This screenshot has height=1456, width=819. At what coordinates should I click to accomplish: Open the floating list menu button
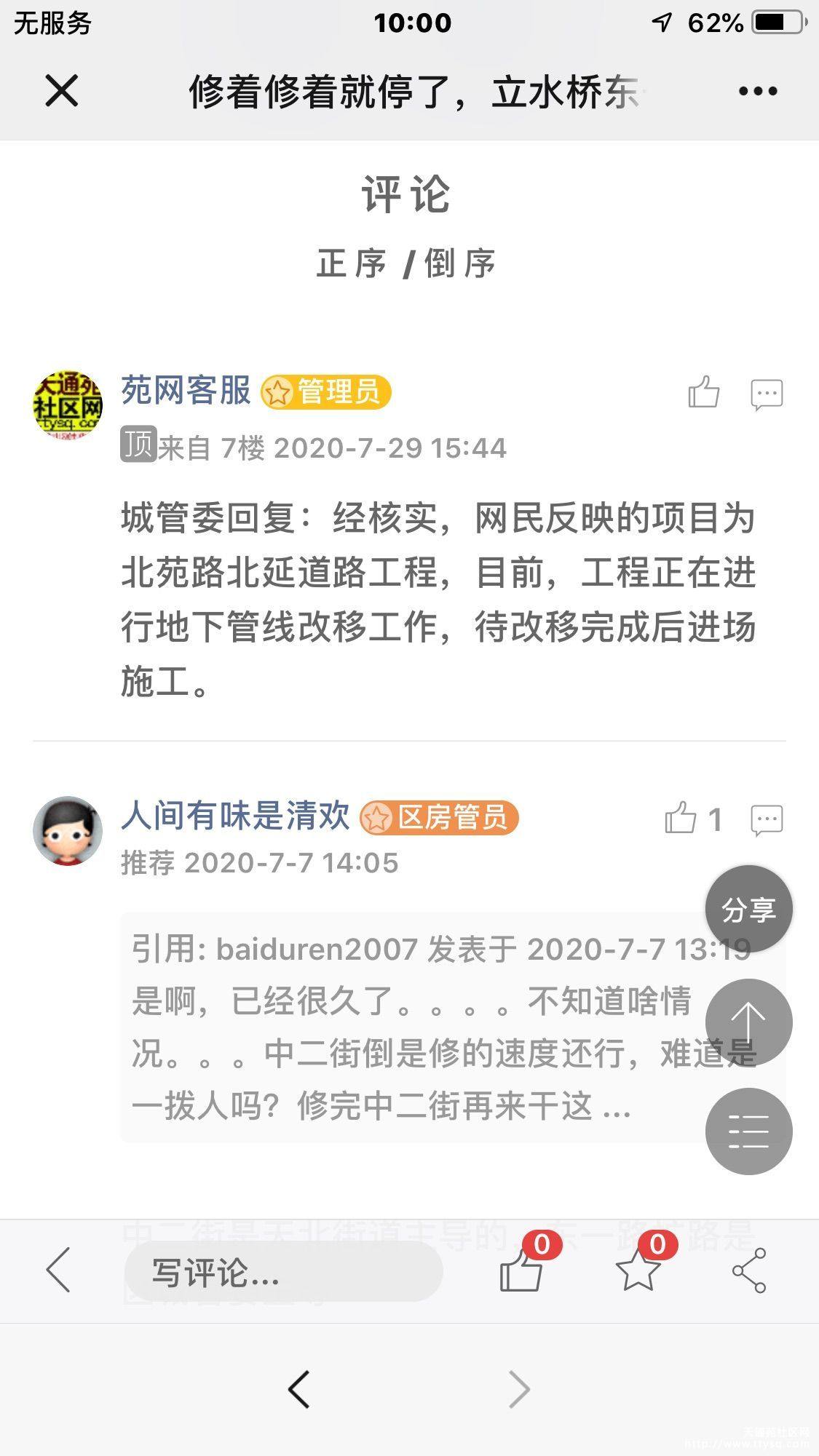tap(748, 1131)
